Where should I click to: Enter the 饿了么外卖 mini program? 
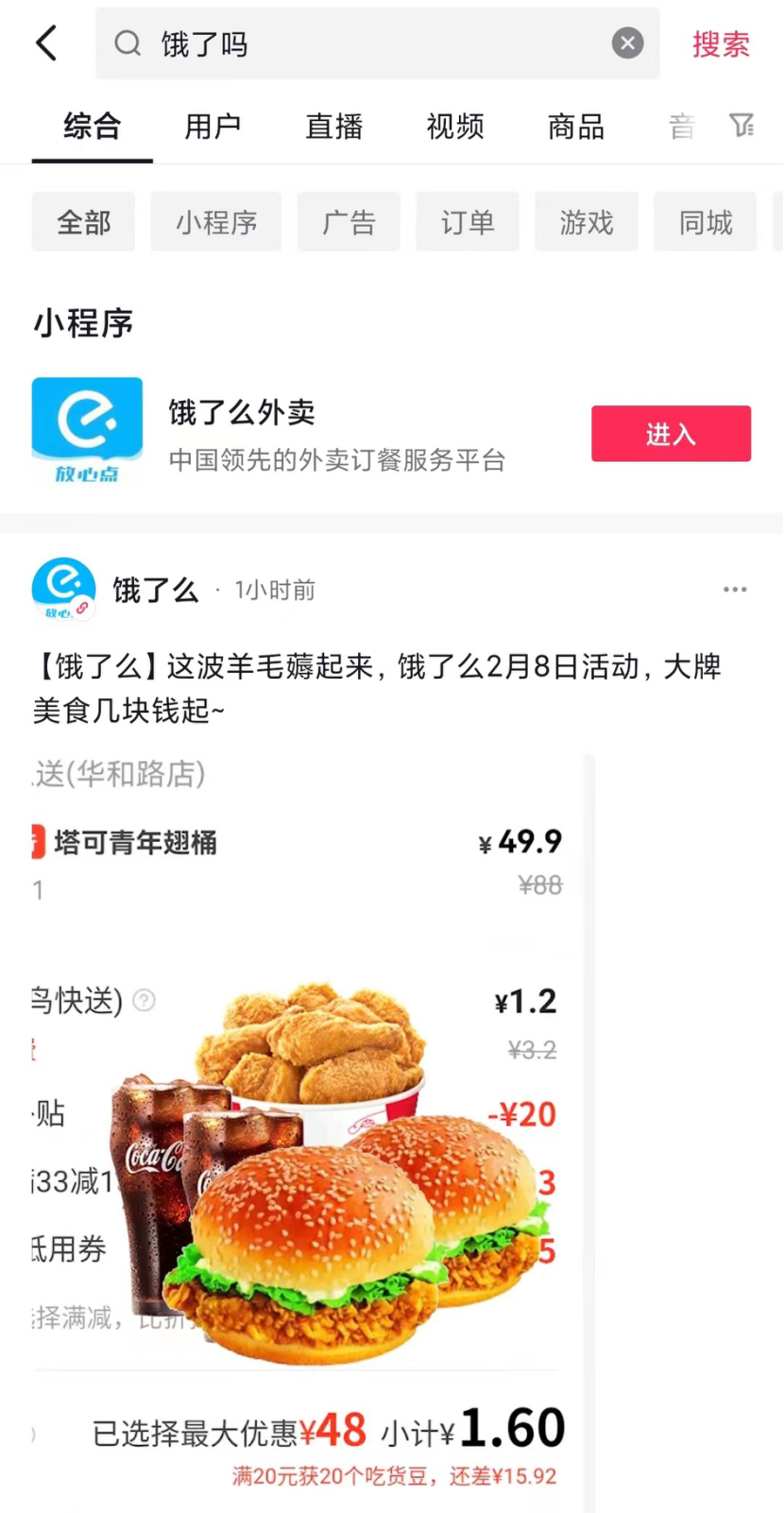click(671, 434)
